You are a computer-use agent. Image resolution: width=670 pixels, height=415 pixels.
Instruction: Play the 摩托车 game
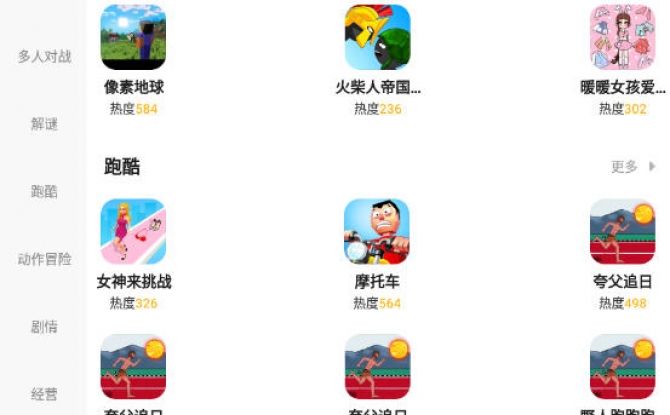click(377, 232)
